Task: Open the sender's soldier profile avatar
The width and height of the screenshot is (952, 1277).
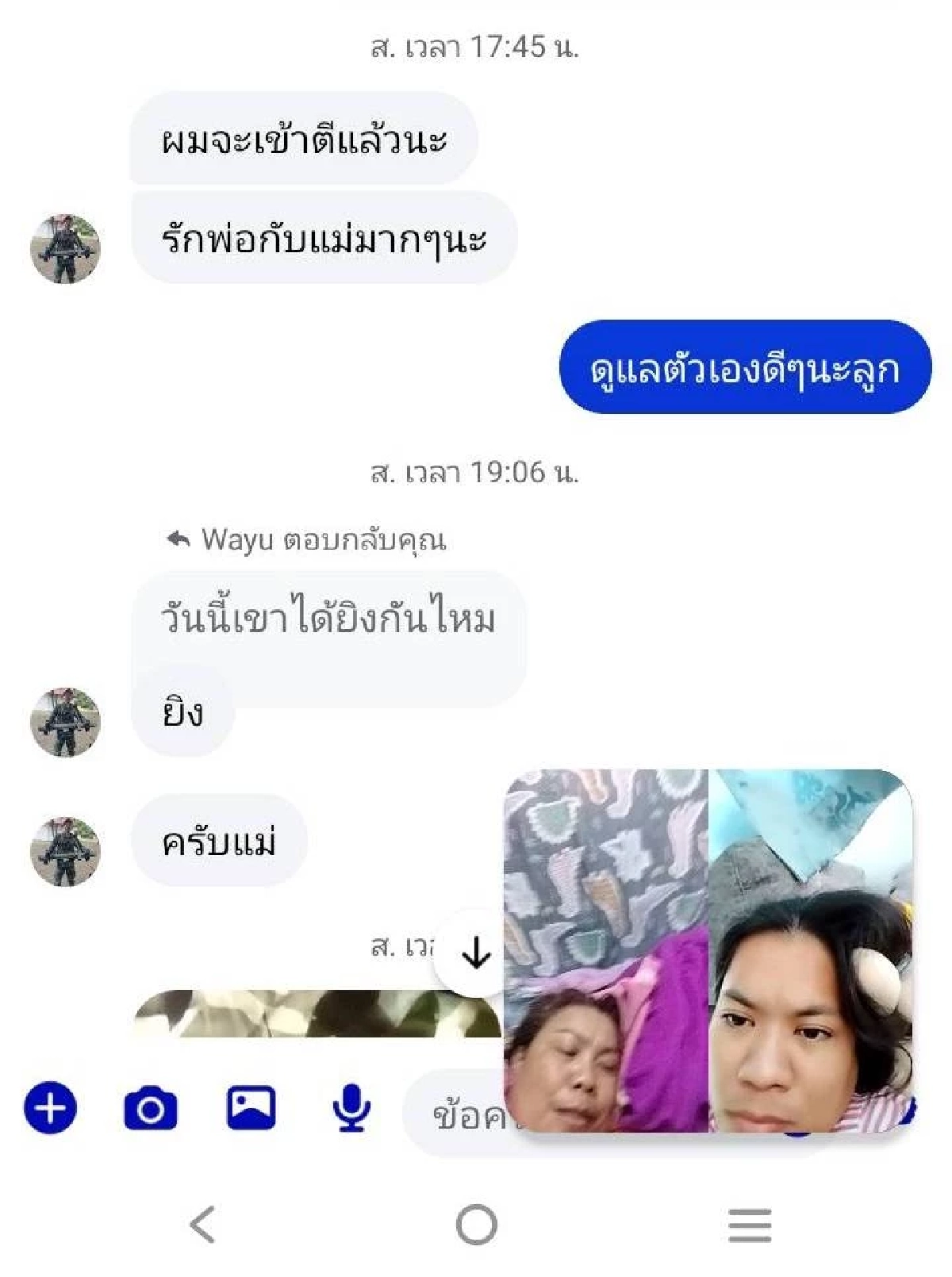Action: tap(65, 244)
